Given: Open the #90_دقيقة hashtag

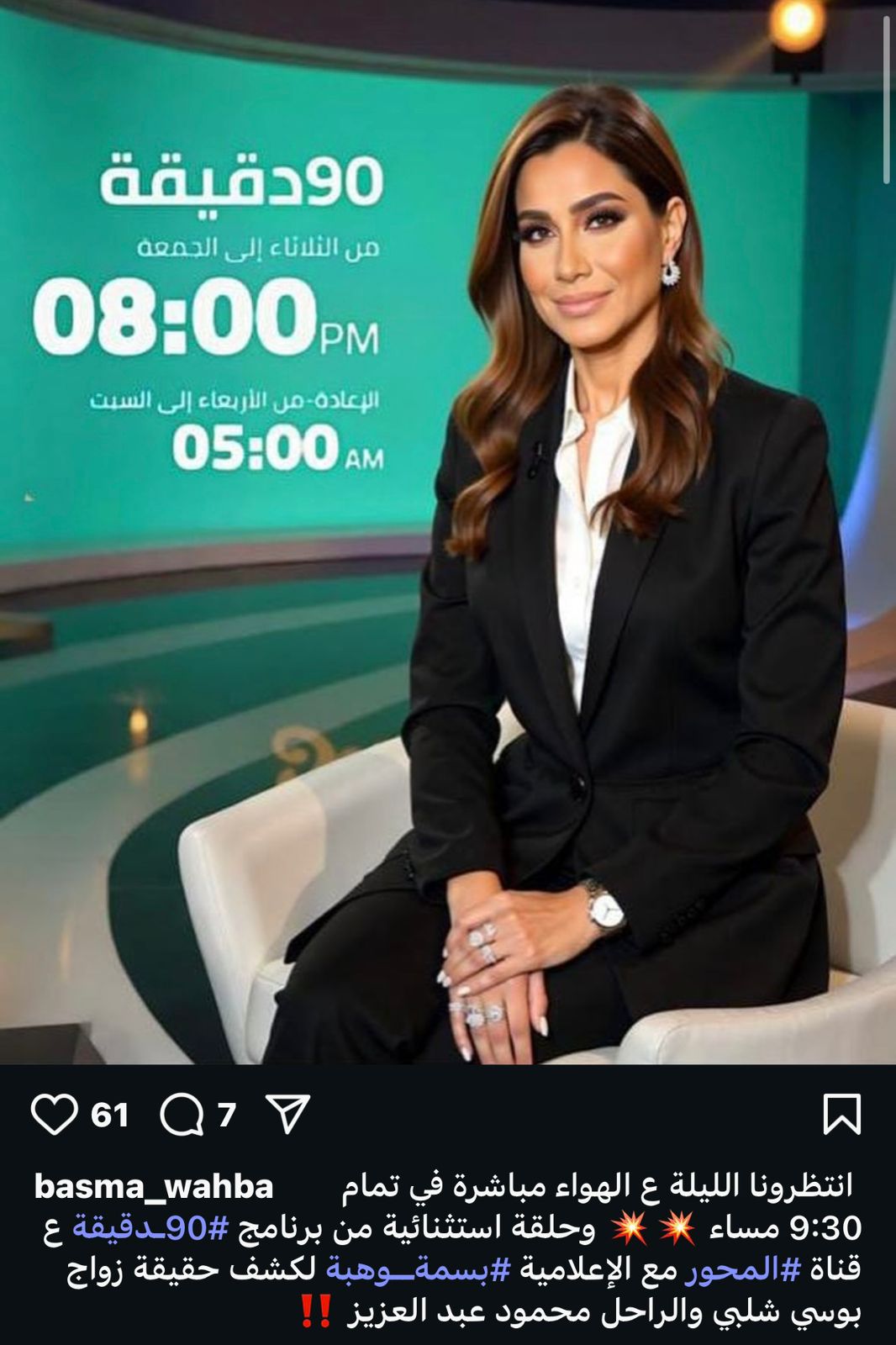Looking at the screenshot, I should click(x=150, y=1228).
